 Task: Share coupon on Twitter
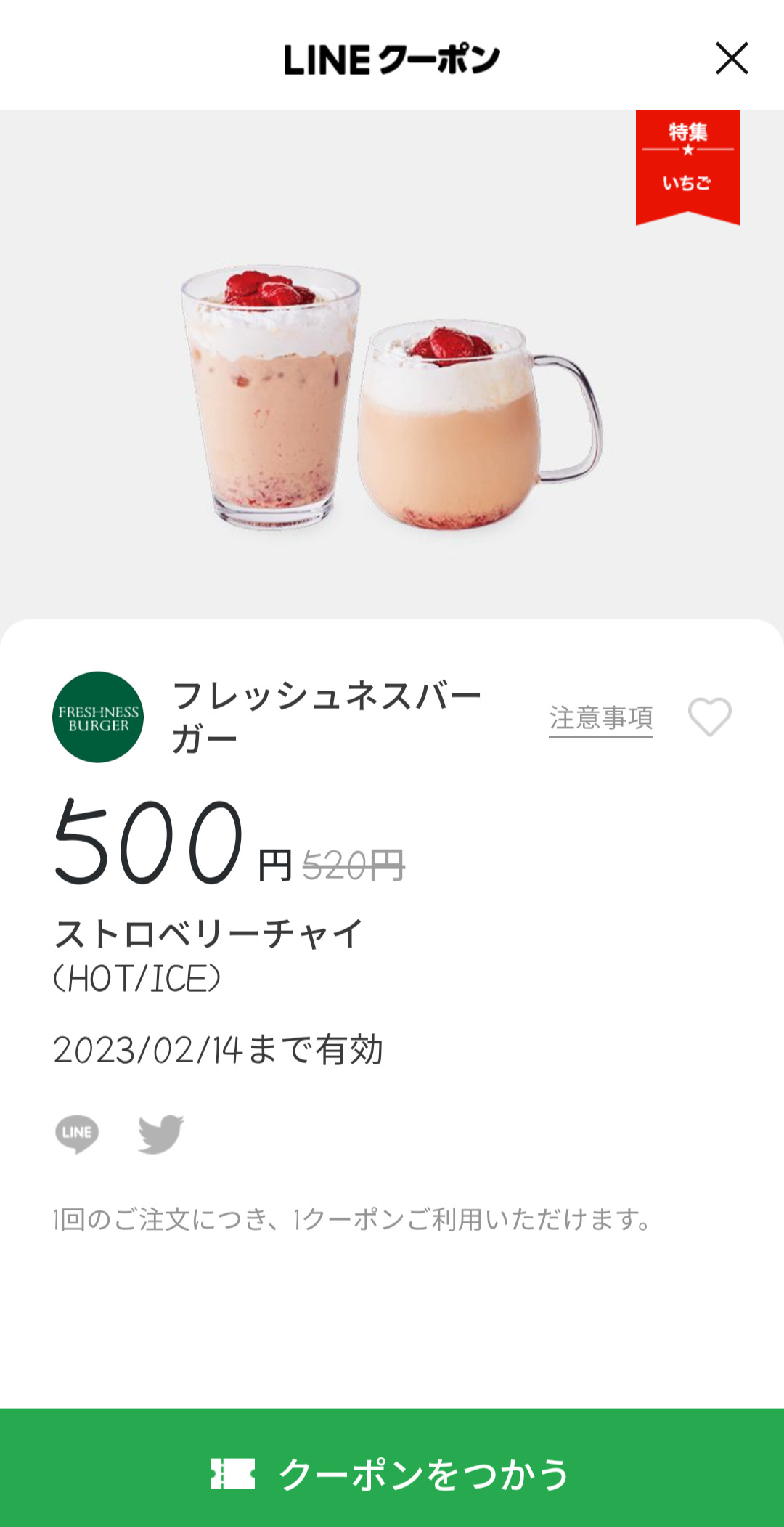(161, 1133)
